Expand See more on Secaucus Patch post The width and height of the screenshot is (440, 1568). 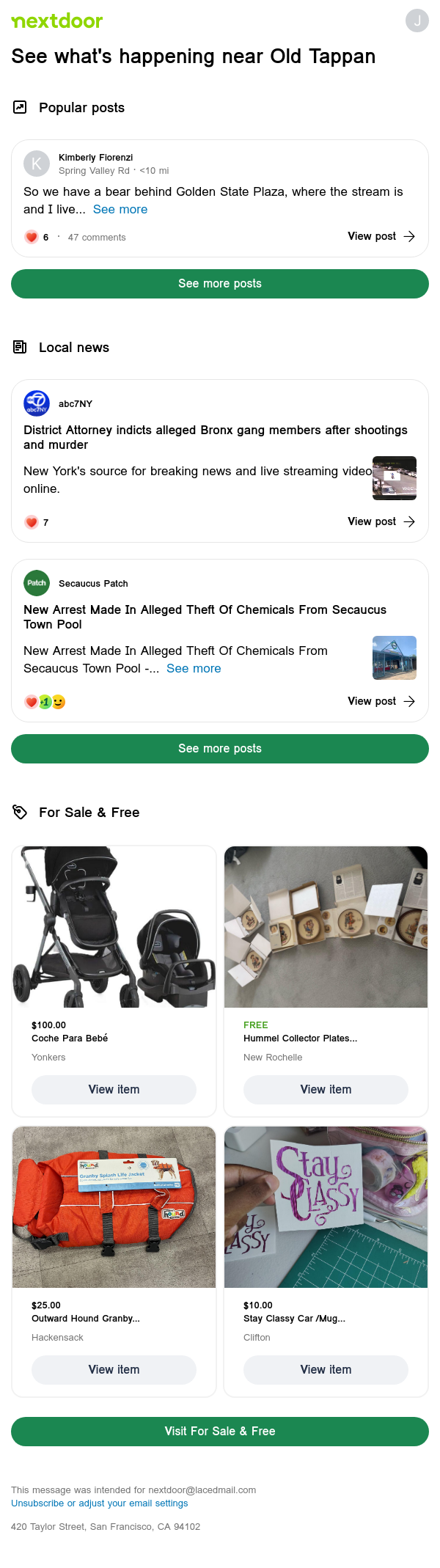point(194,669)
